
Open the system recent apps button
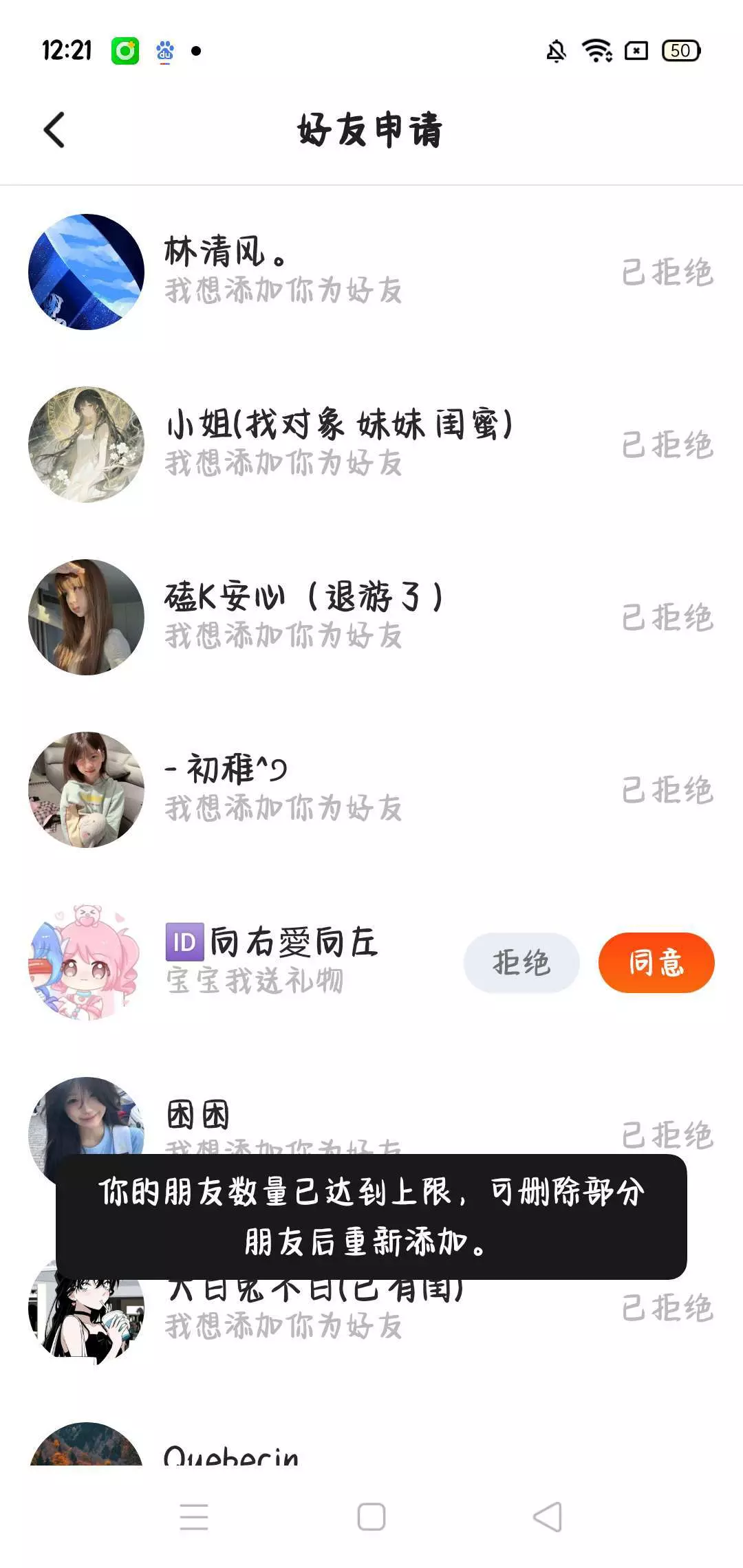click(x=194, y=1516)
